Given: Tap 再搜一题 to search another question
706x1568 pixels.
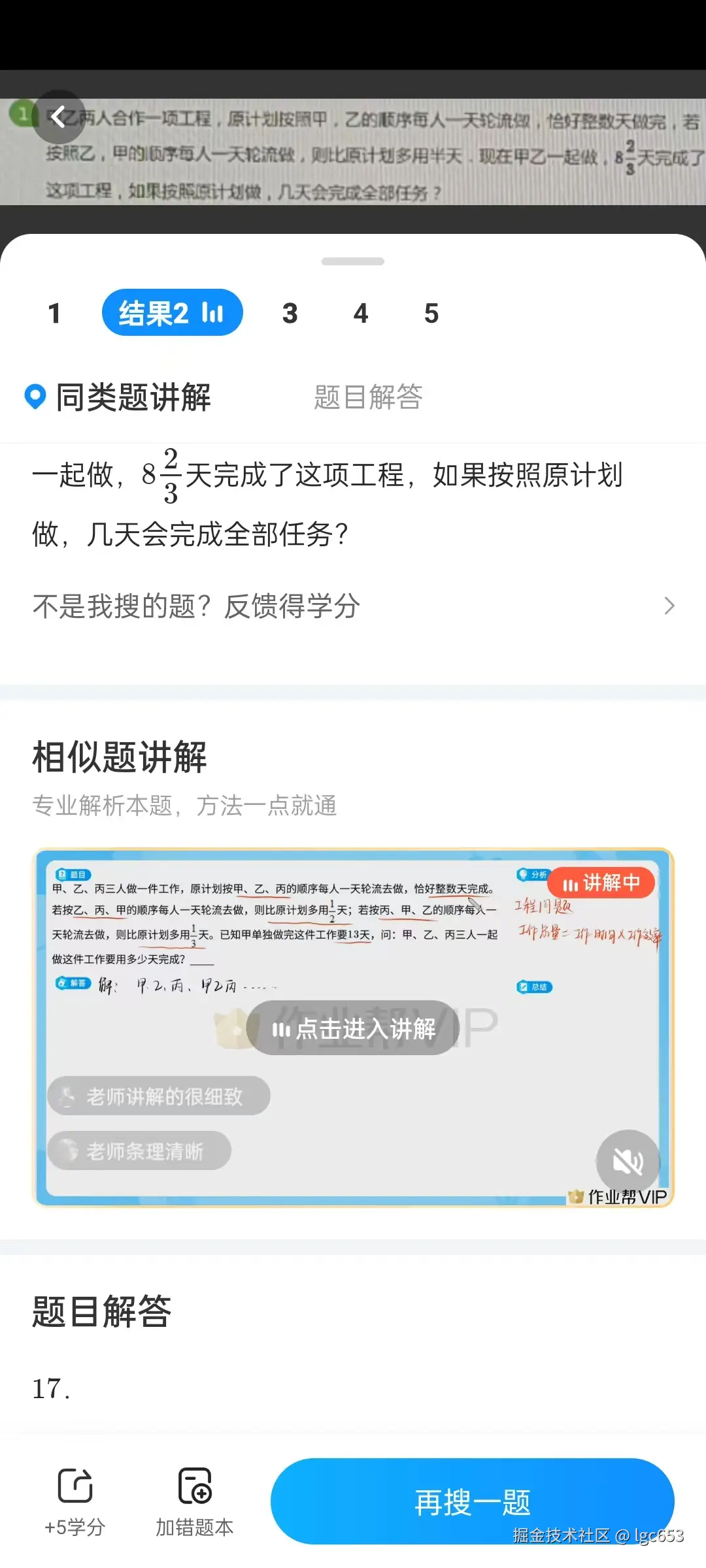Looking at the screenshot, I should 472,1501.
